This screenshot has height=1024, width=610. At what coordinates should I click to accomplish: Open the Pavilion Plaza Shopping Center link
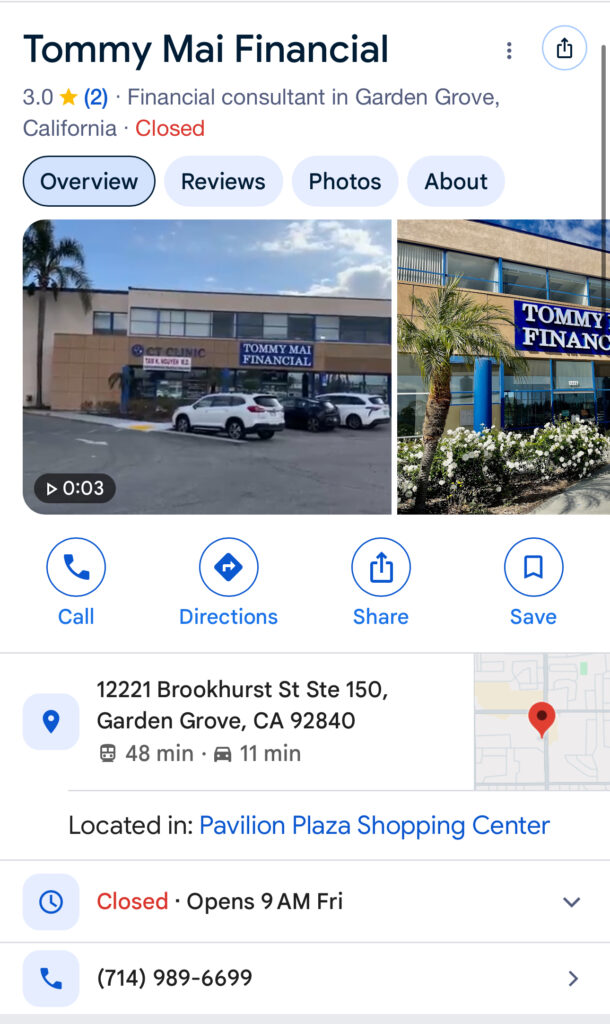tap(374, 826)
